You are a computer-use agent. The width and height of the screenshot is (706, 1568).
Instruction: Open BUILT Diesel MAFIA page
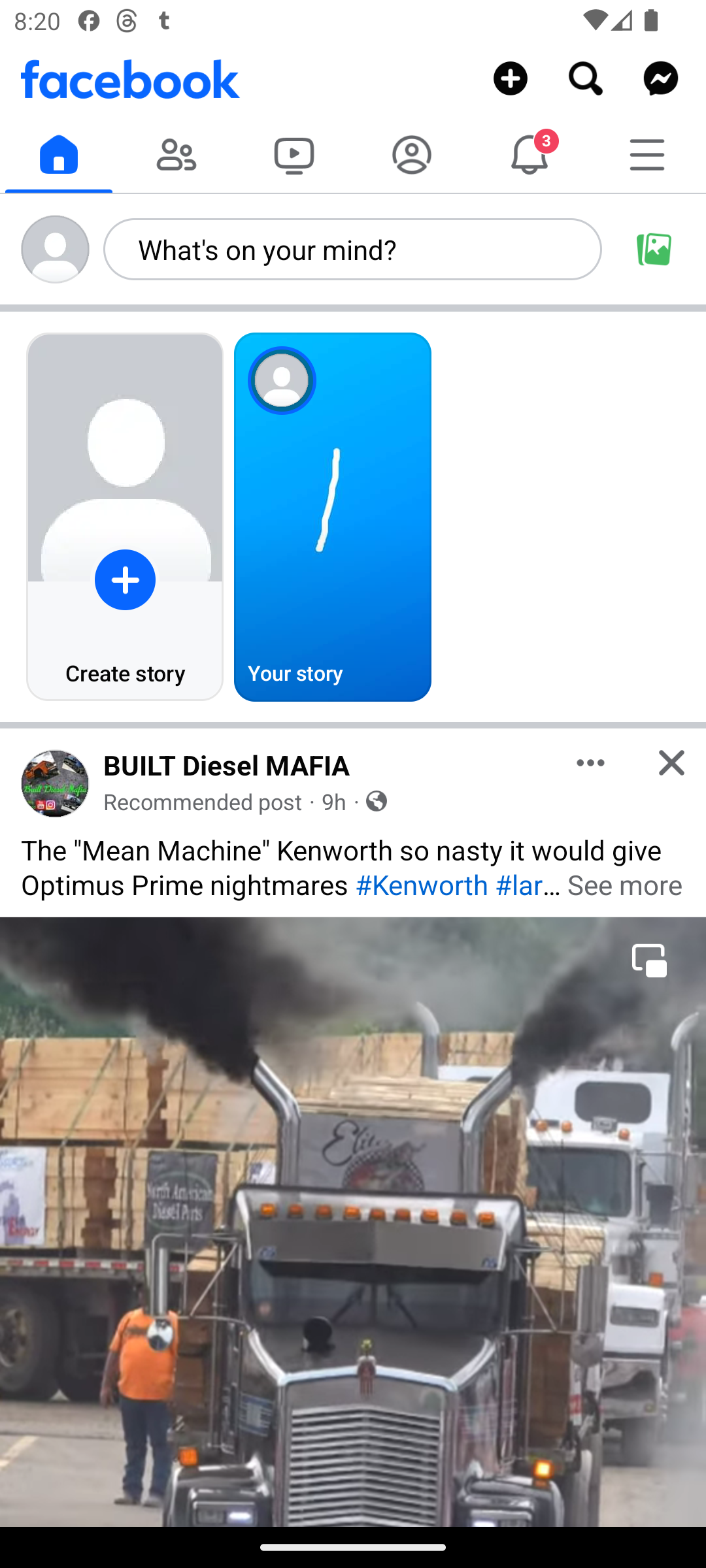pos(227,766)
